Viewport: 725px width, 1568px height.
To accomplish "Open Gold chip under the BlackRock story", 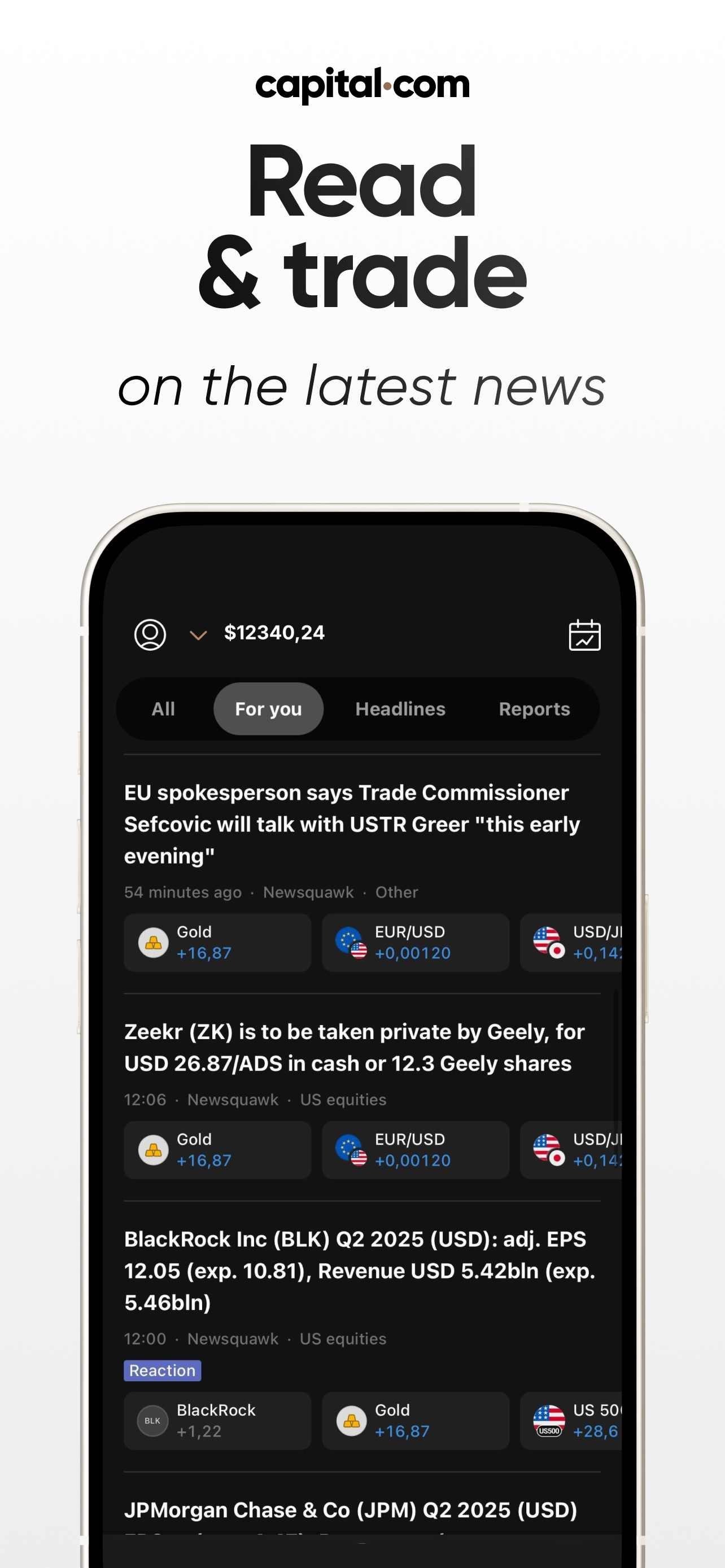I will tap(415, 1421).
